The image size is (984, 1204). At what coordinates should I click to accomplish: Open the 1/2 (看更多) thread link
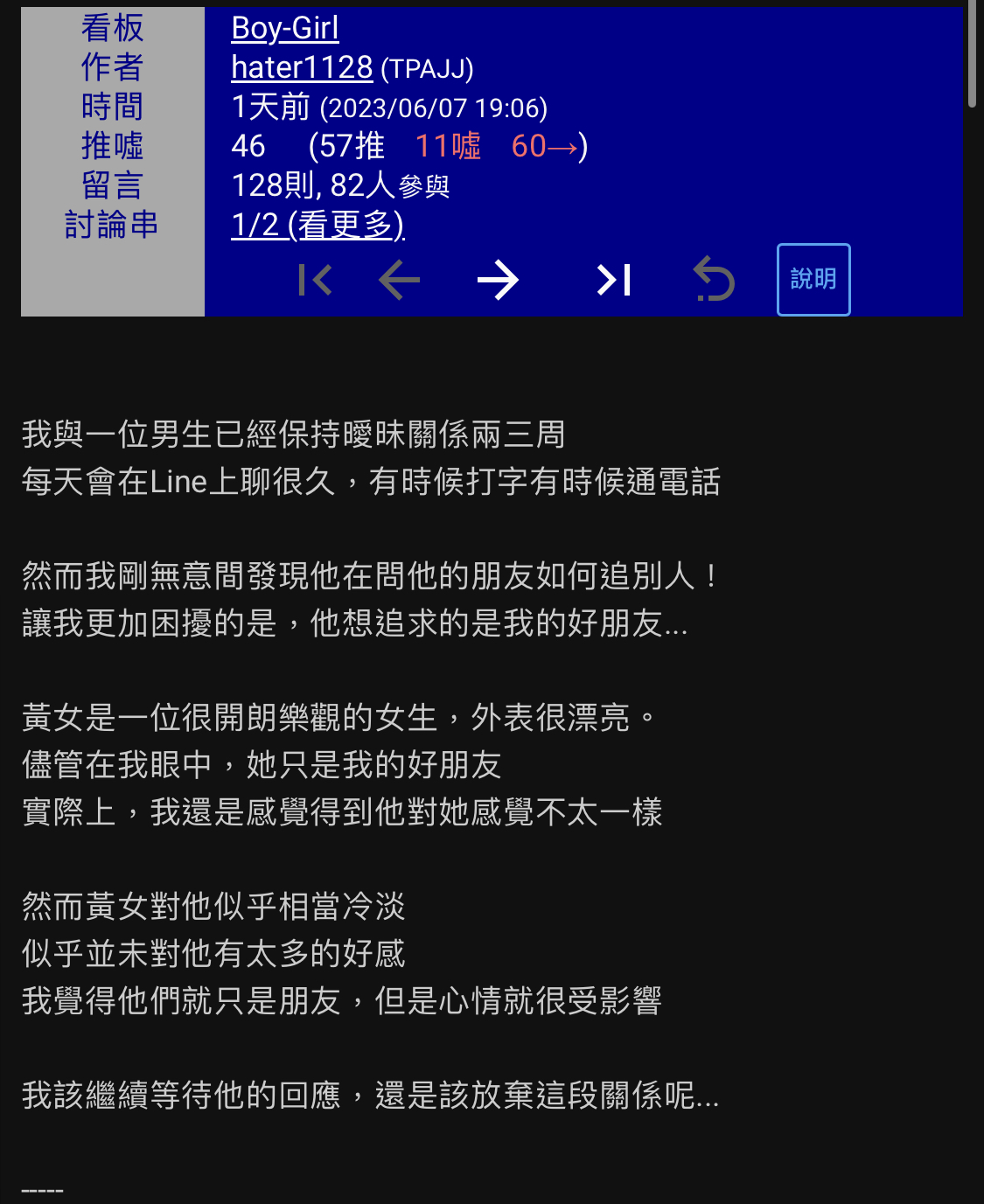tap(317, 225)
